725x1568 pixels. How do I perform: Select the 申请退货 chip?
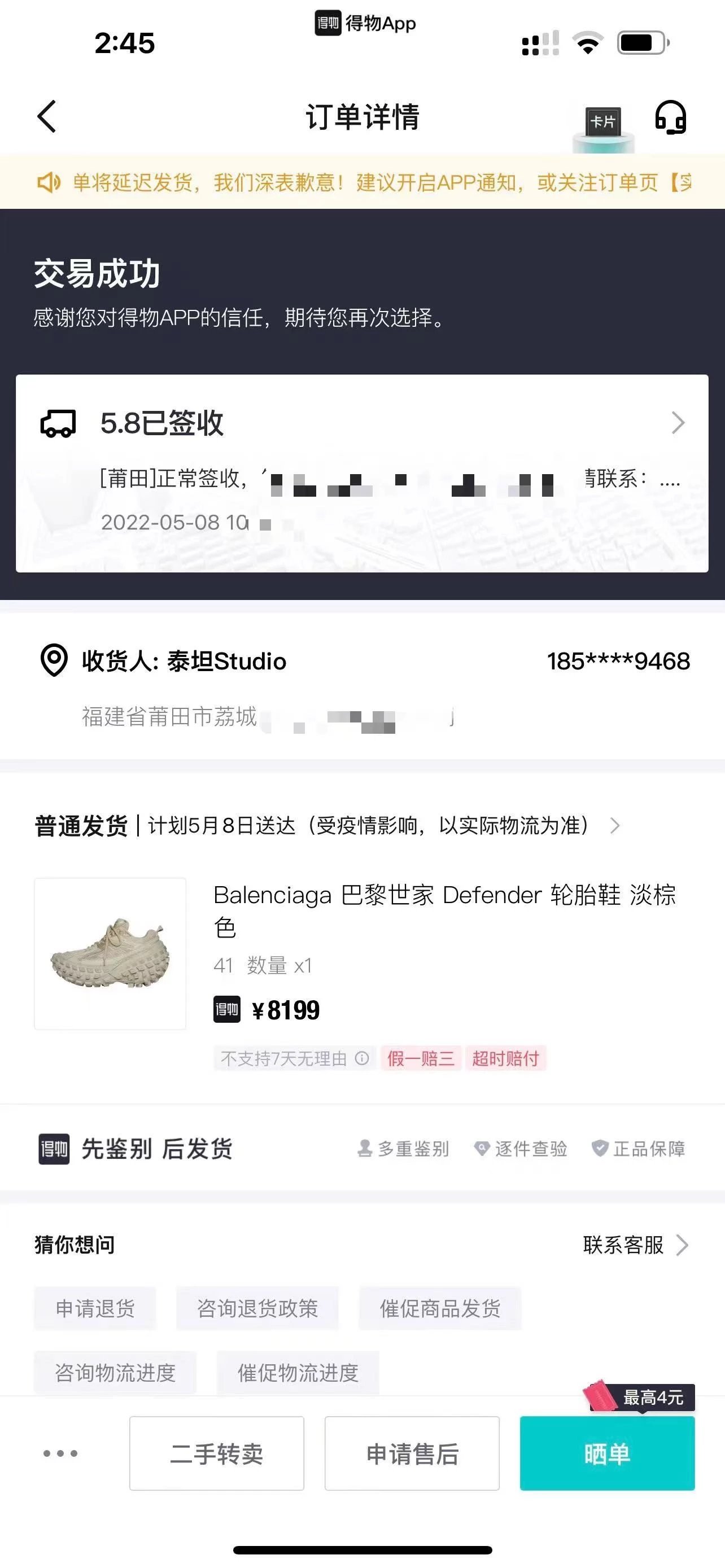coord(95,1308)
